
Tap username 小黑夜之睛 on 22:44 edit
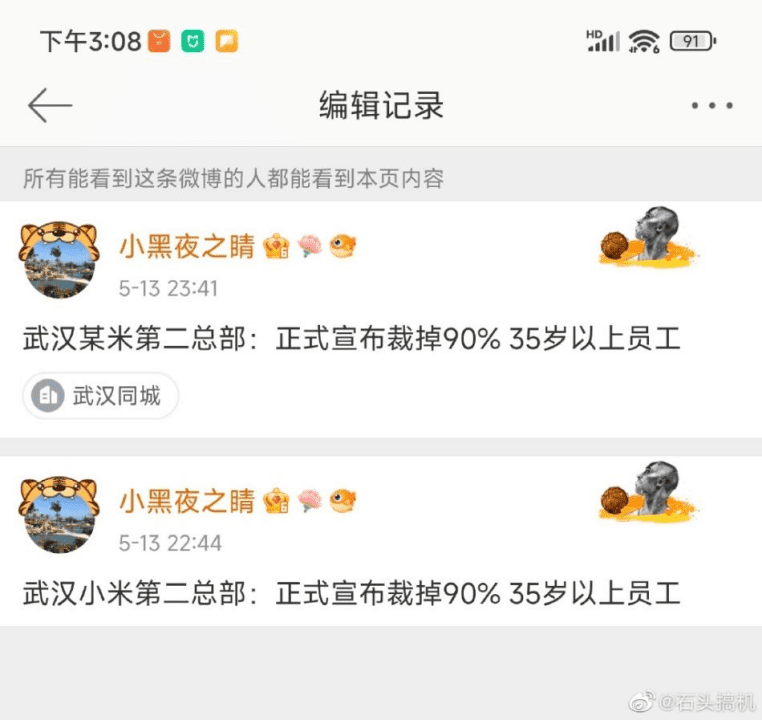coord(188,501)
